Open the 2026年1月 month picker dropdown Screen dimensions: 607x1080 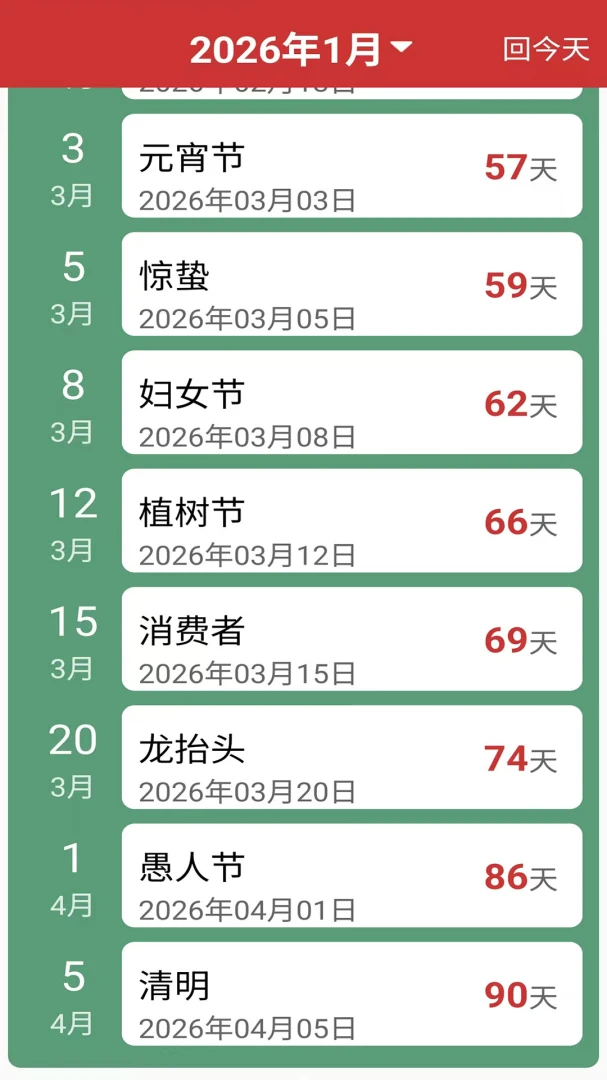click(x=301, y=50)
